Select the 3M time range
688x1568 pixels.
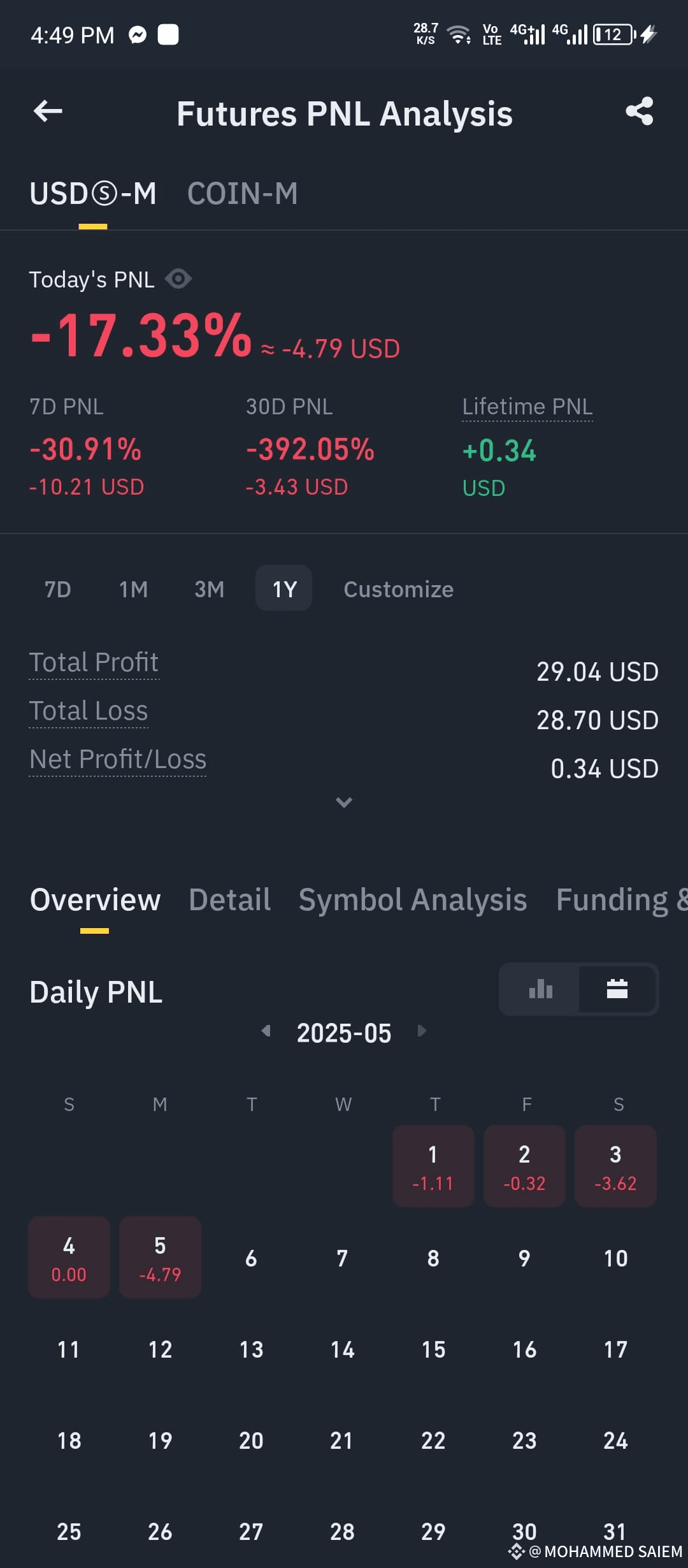coord(209,589)
